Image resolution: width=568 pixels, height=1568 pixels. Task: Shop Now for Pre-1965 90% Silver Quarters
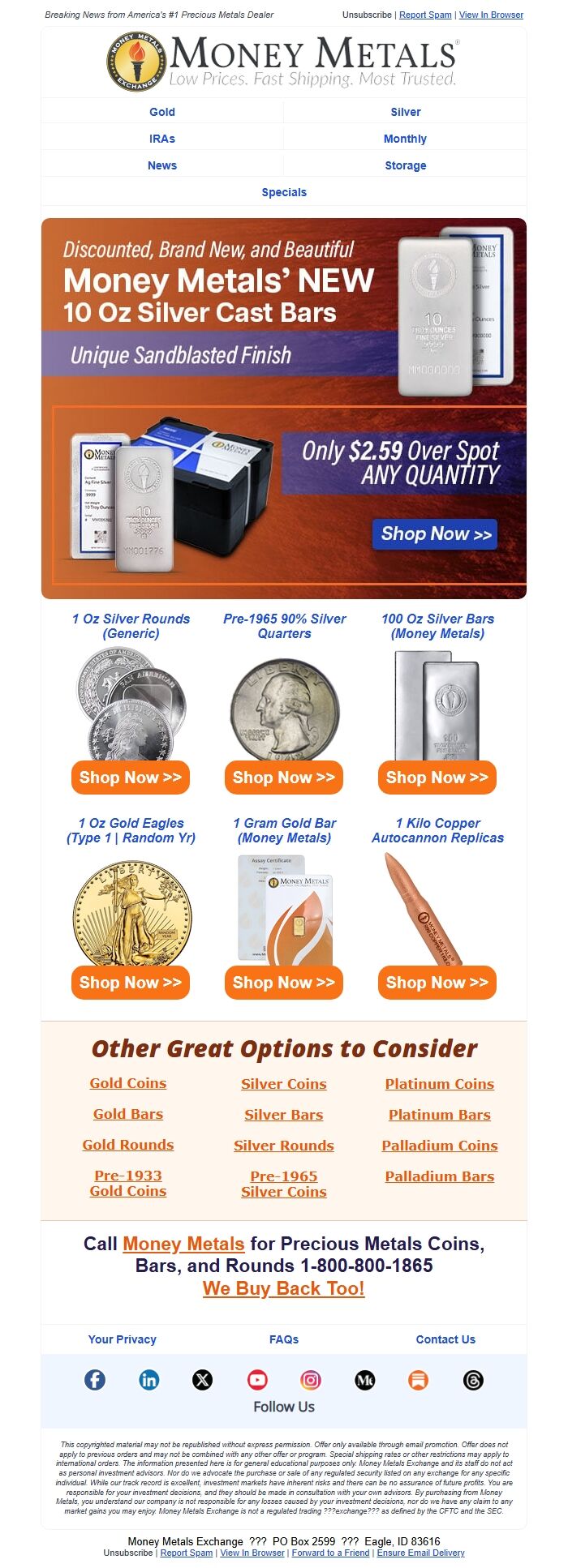(283, 778)
